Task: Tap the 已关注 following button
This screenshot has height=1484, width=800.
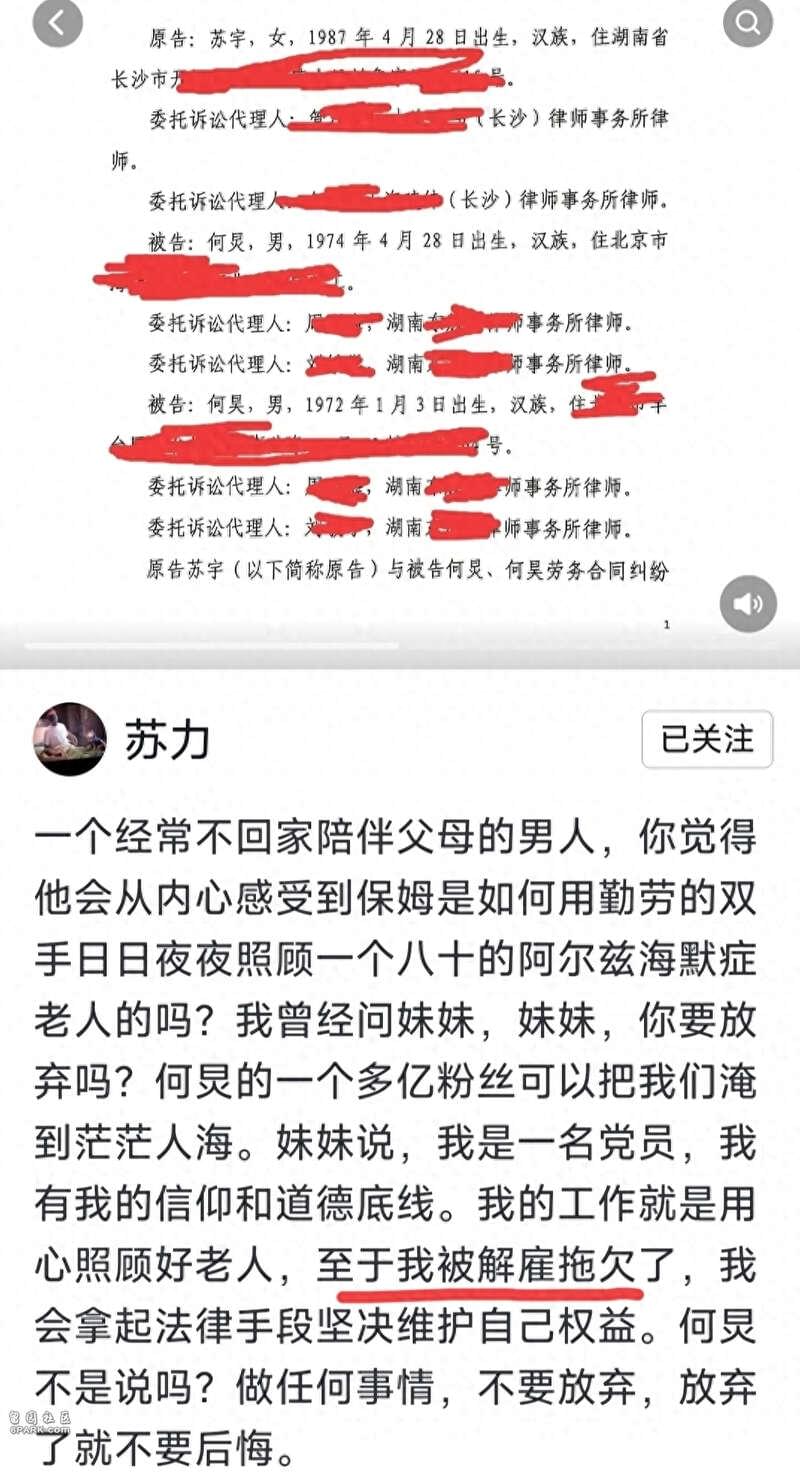Action: point(707,739)
